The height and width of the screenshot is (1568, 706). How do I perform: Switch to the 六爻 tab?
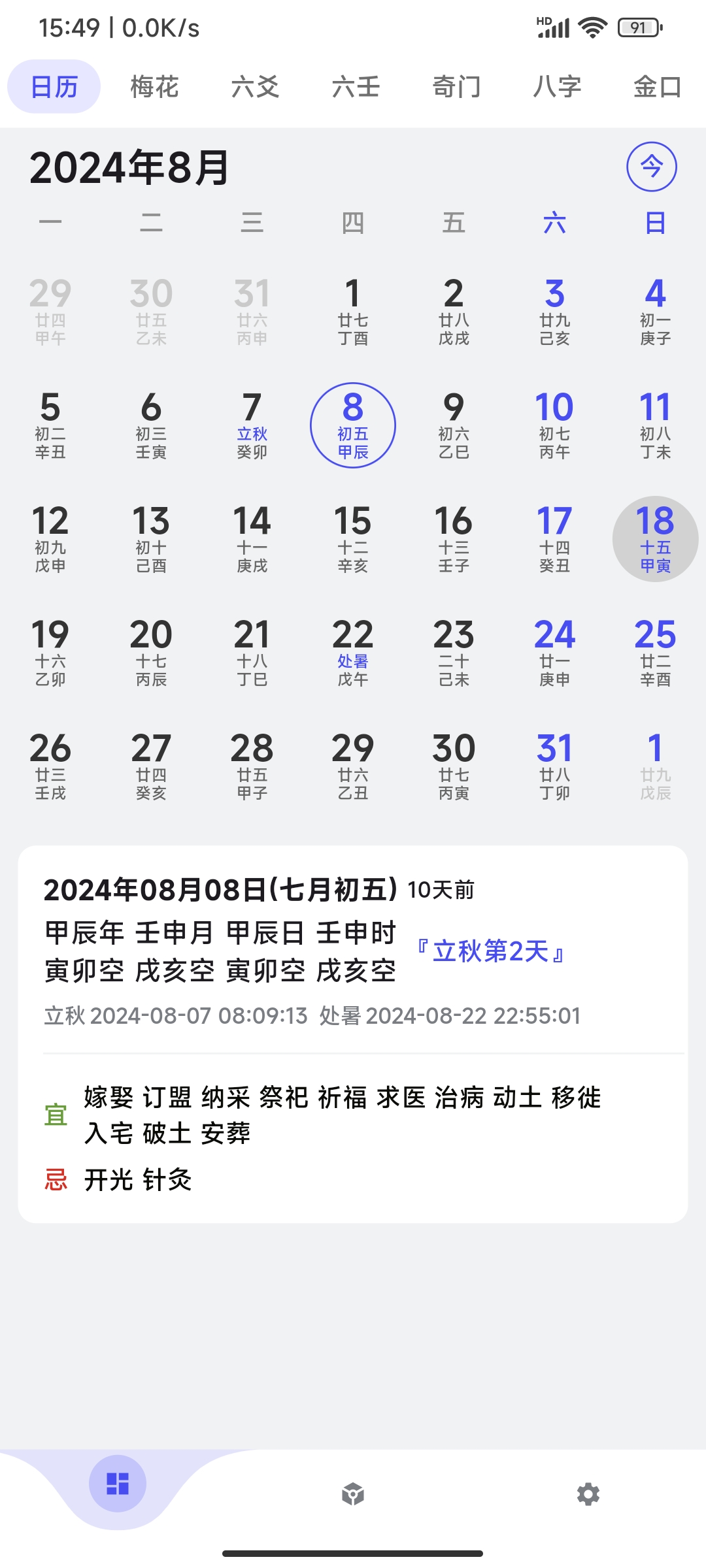click(255, 87)
